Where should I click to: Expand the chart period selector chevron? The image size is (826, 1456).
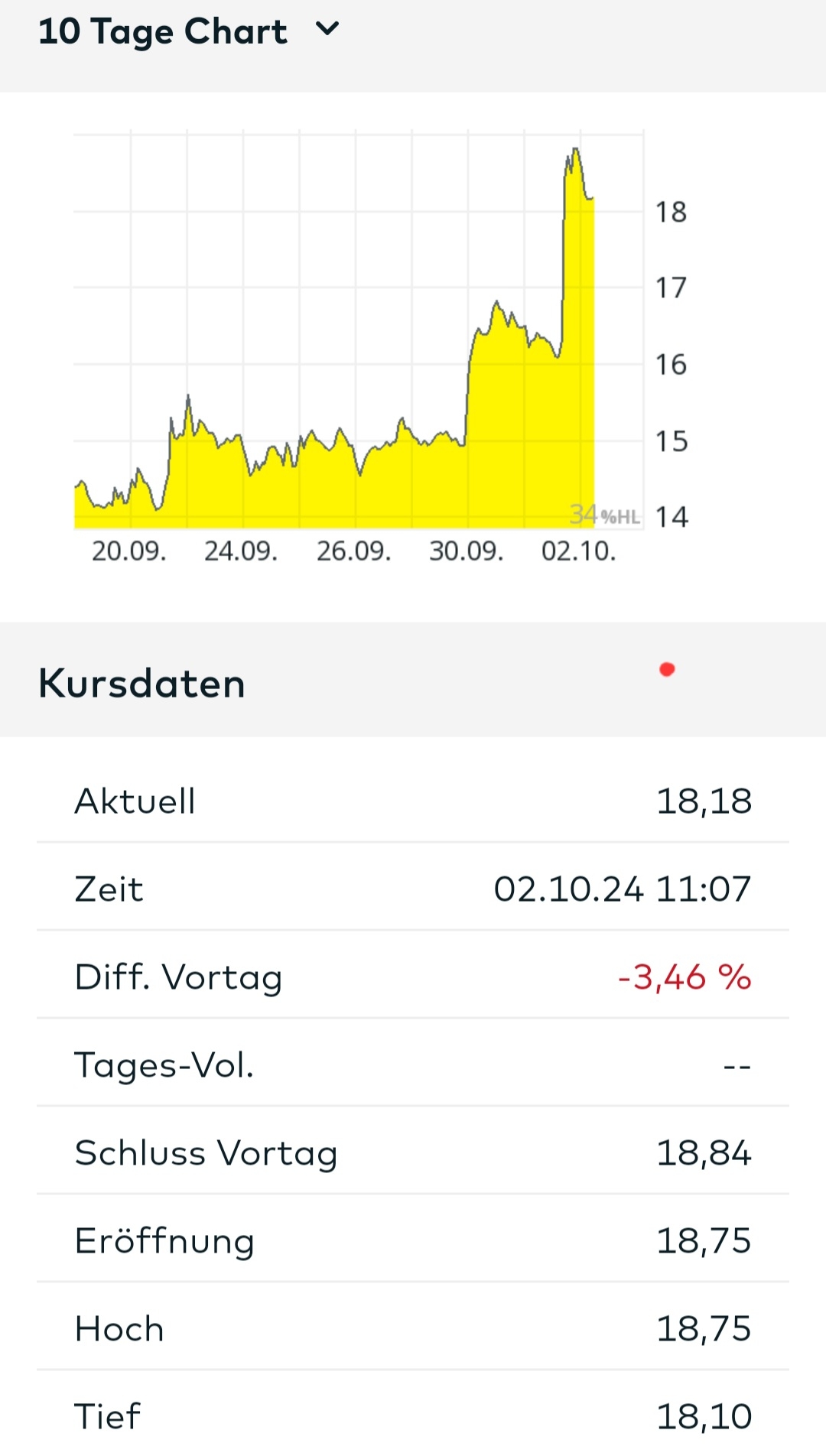(x=328, y=31)
